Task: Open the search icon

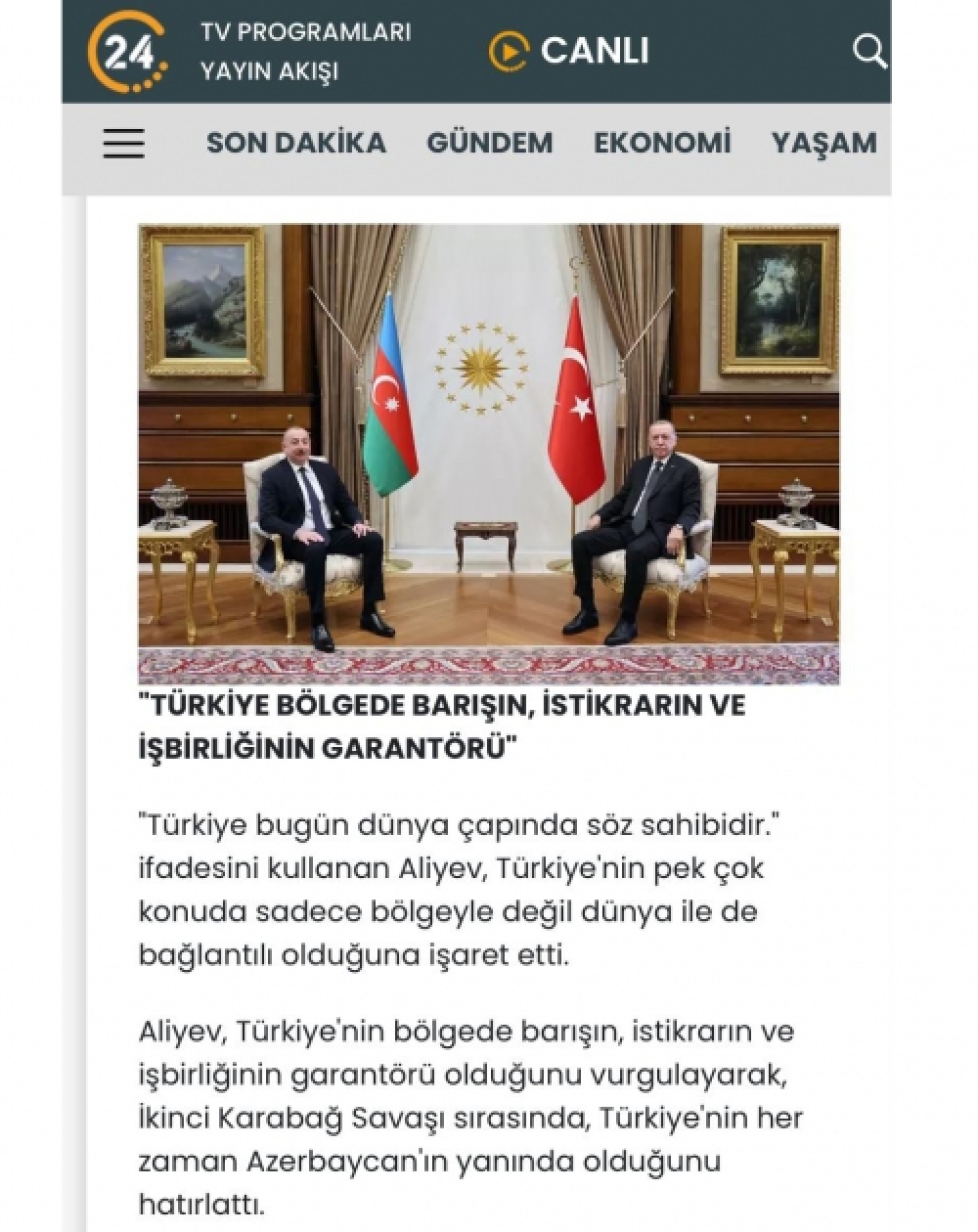Action: pyautogui.click(x=868, y=50)
